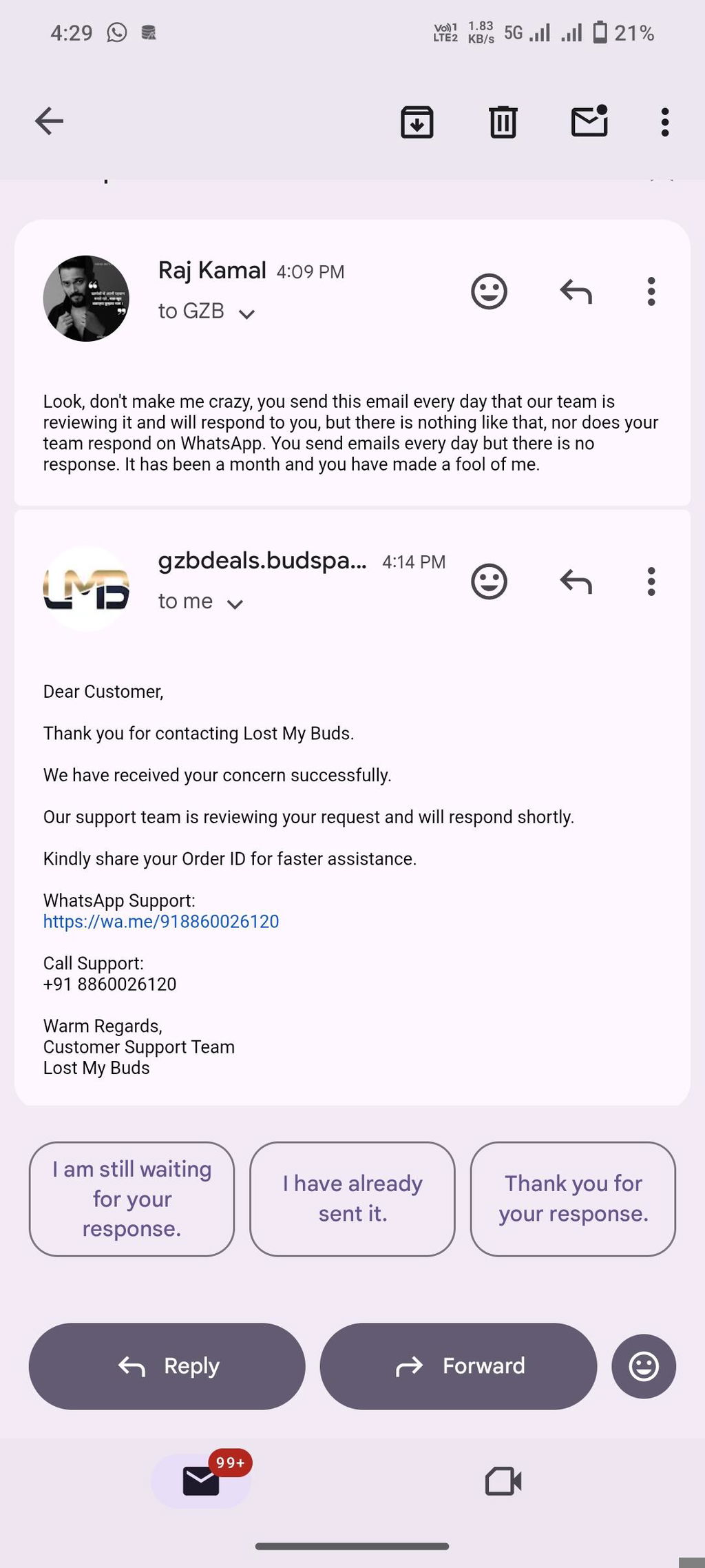The height and width of the screenshot is (1568, 705).
Task: Open the WhatsApp support wa.me link
Action: 161,922
